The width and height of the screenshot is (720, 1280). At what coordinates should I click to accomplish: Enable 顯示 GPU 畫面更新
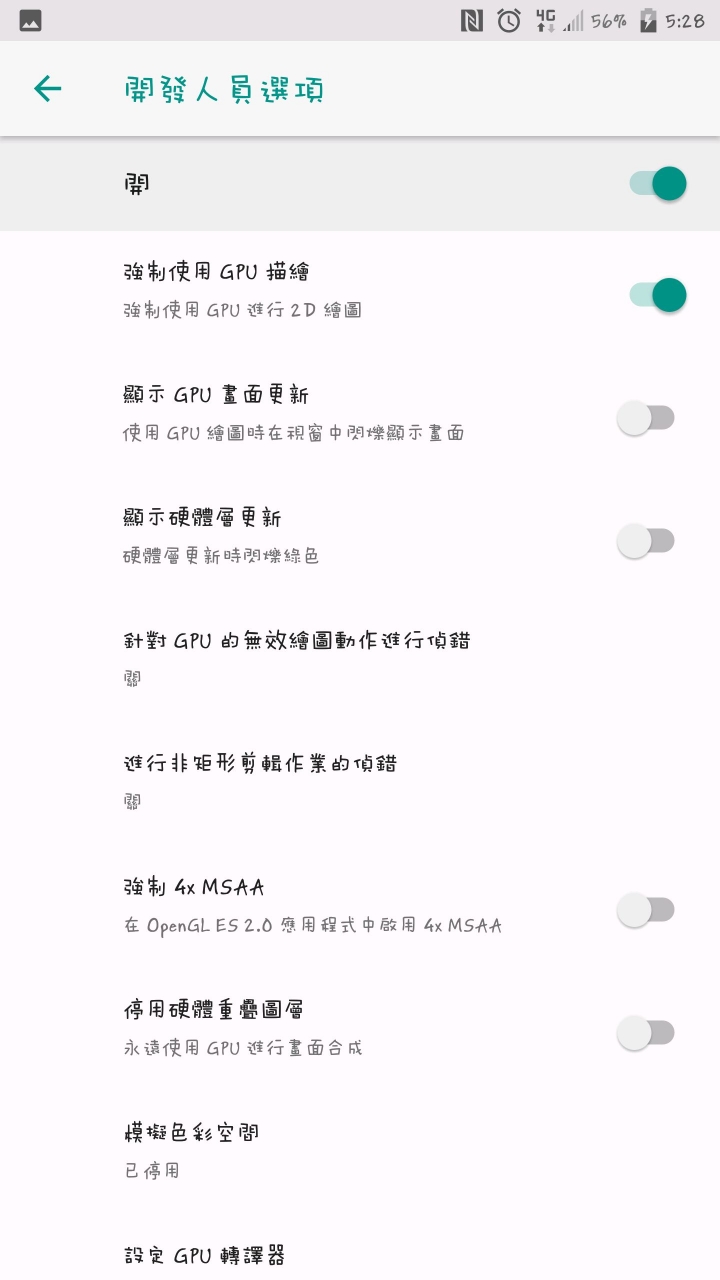pos(646,418)
